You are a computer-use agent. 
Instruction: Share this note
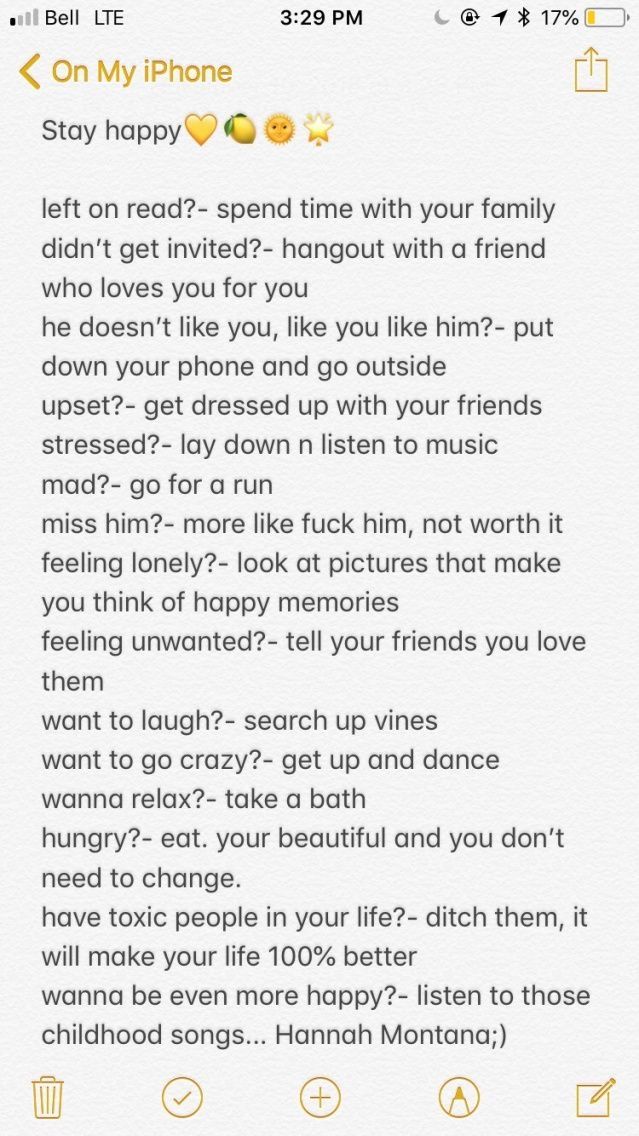point(591,71)
